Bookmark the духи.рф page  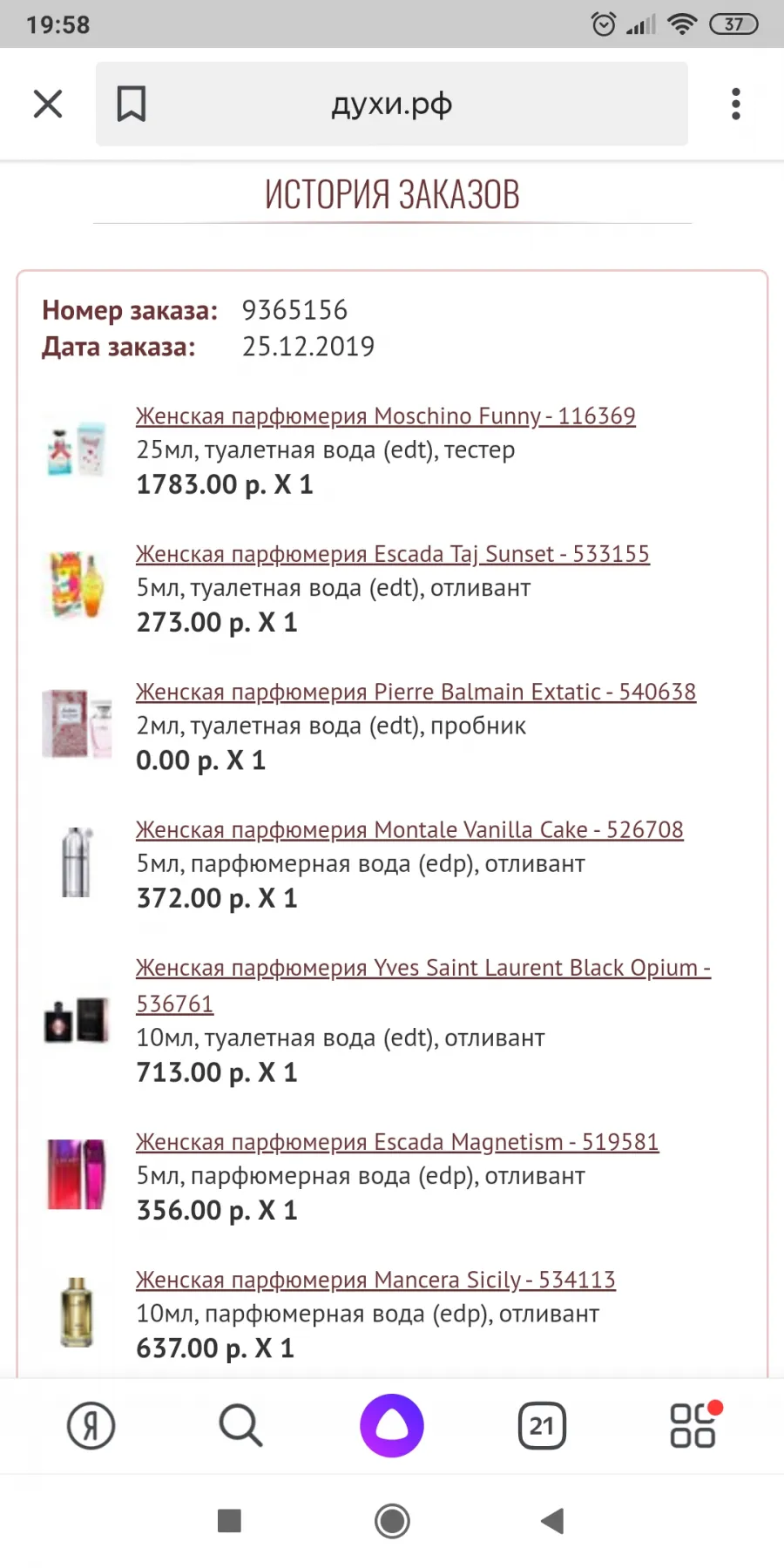132,104
